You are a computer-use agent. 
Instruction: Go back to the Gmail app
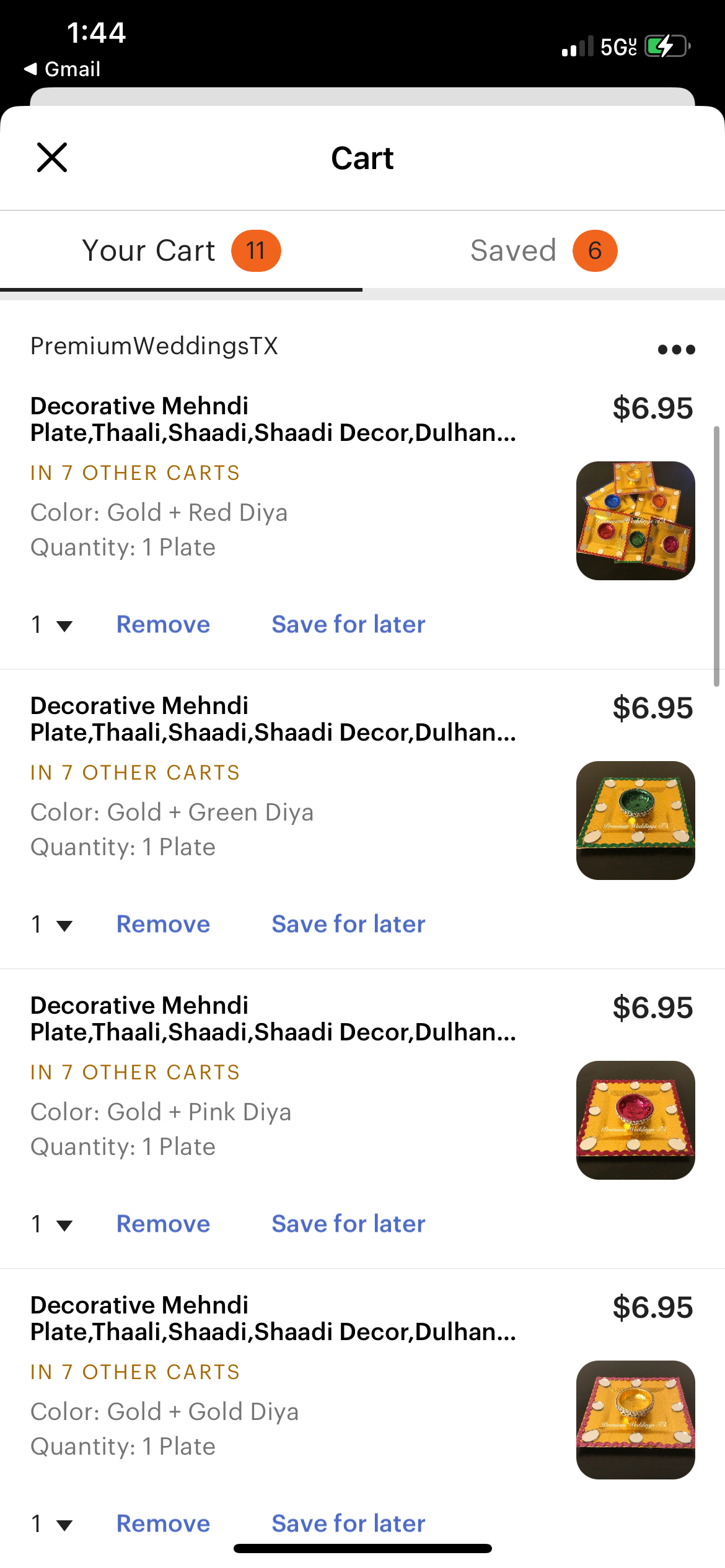tap(62, 69)
